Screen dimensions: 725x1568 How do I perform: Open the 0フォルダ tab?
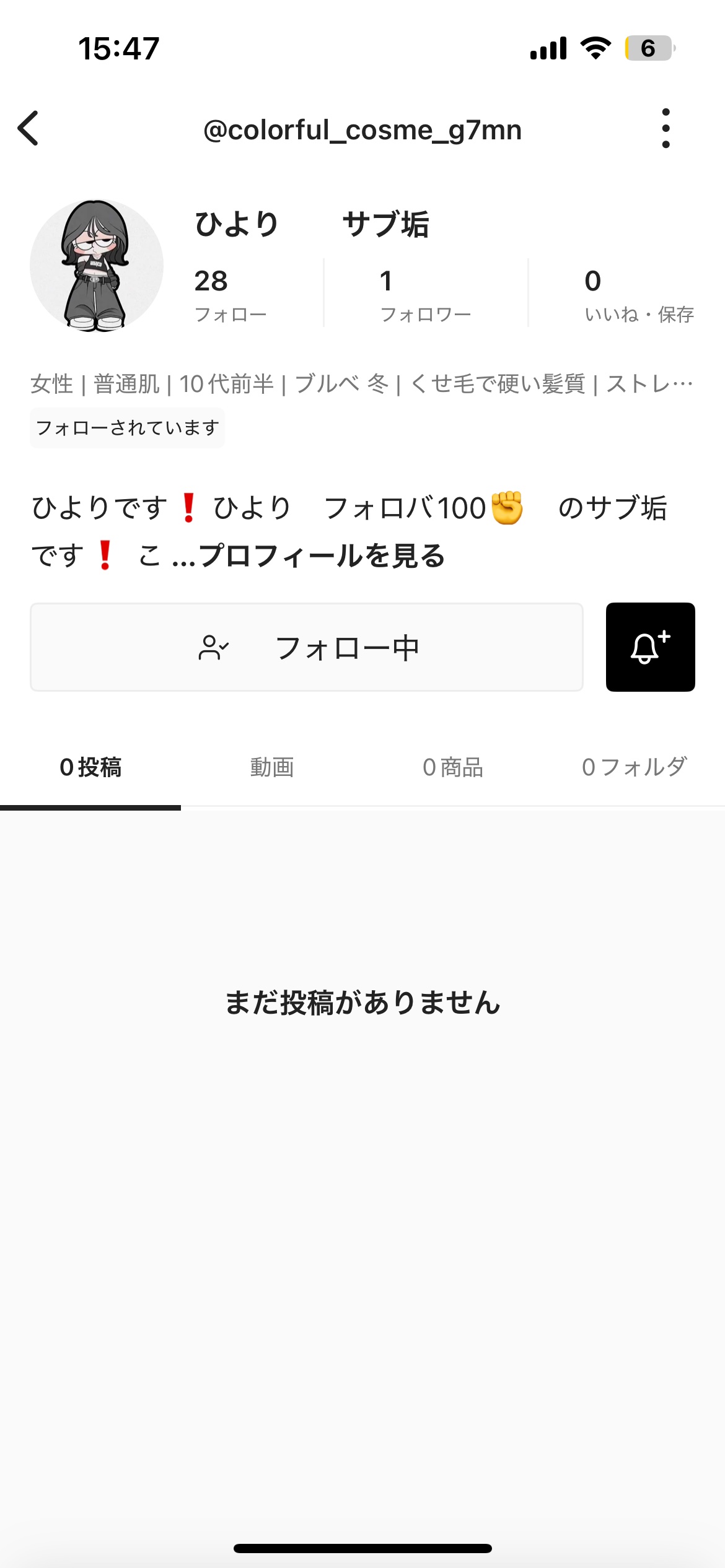pos(633,767)
